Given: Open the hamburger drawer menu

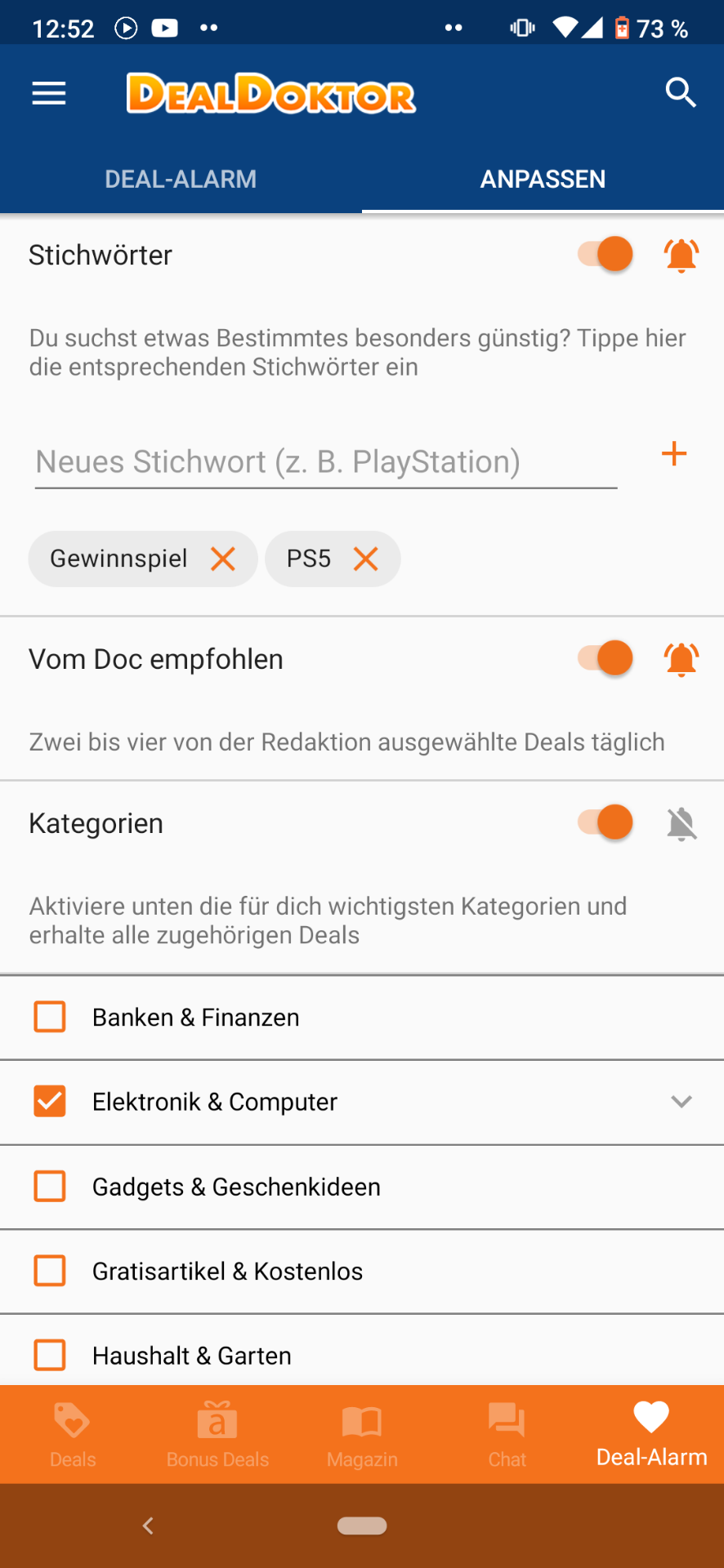Looking at the screenshot, I should tap(49, 93).
